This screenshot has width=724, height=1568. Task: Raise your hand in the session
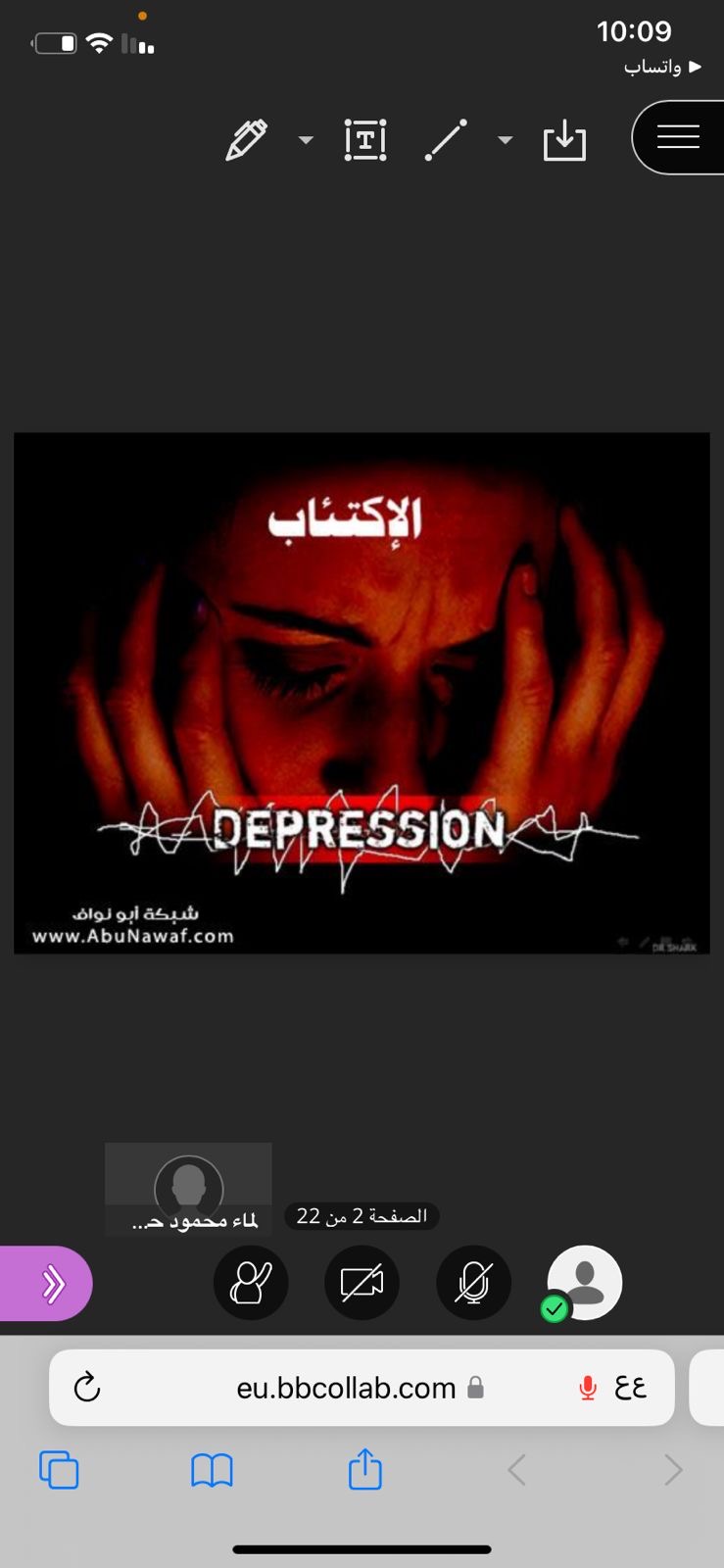click(x=251, y=1283)
